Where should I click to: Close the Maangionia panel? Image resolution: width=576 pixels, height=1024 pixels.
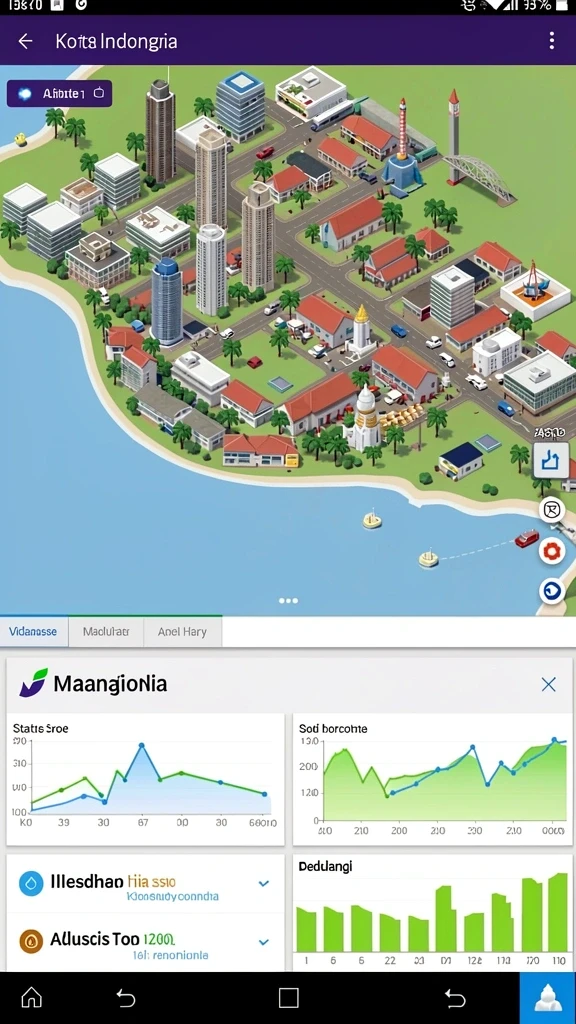[549, 684]
